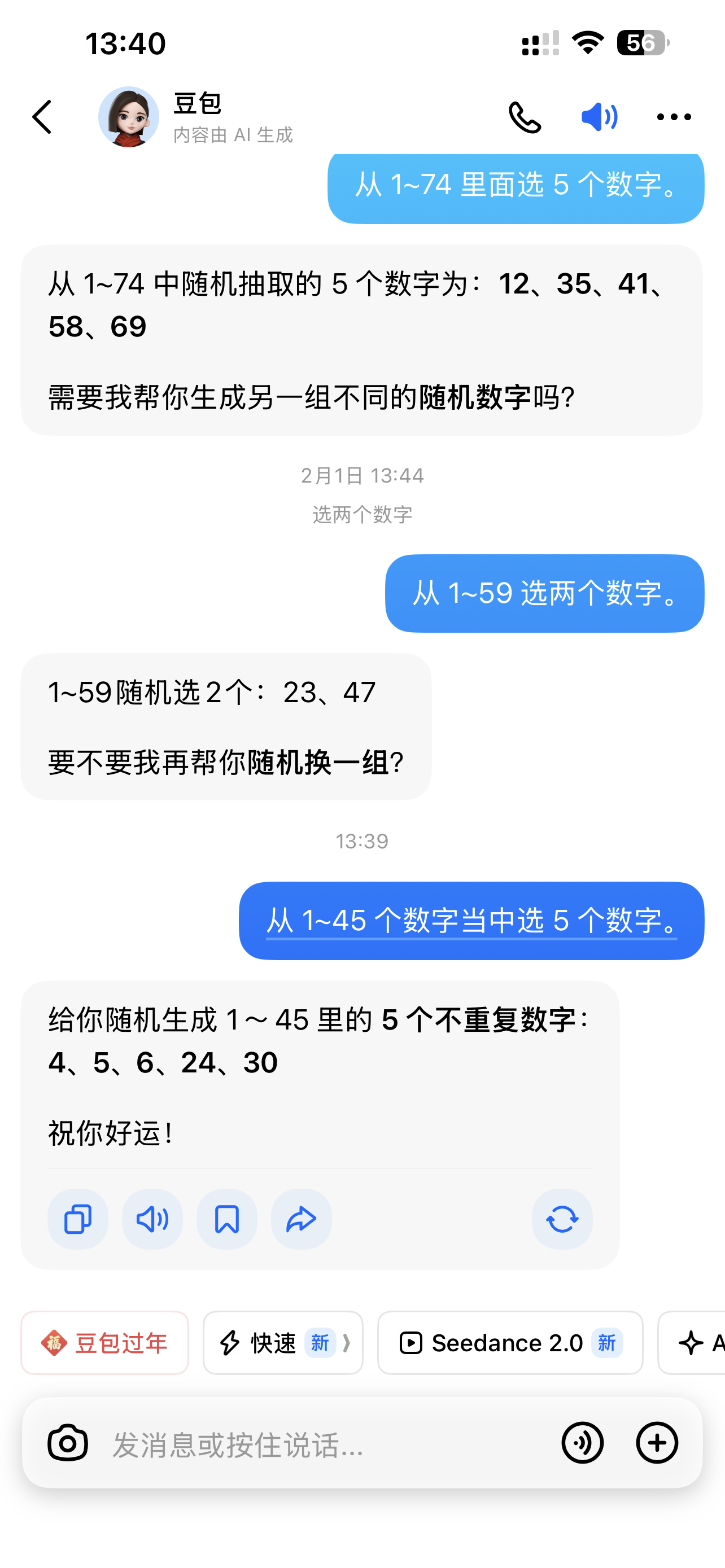The width and height of the screenshot is (725, 1568).
Task: Open more options with the ellipsis
Action: click(674, 116)
